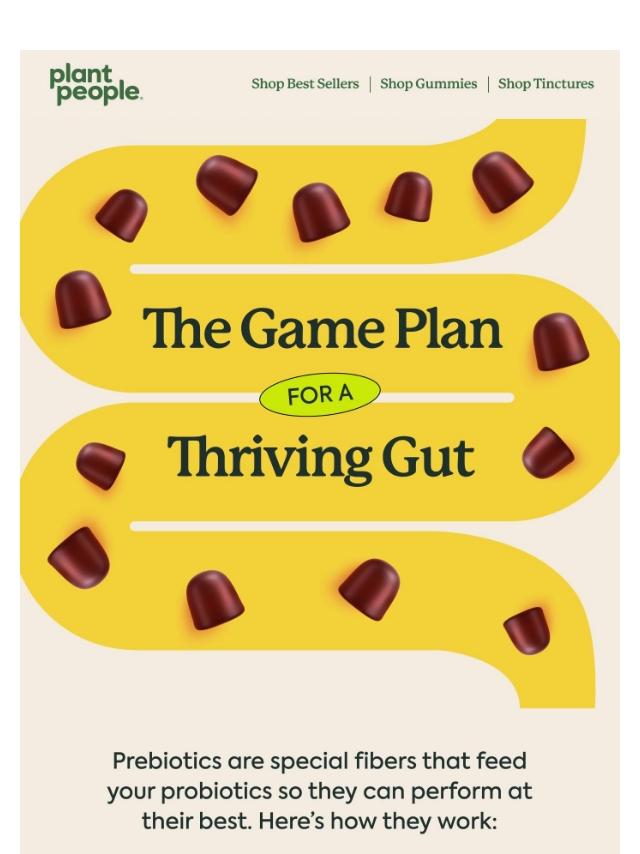Select the Shop Tinctures link
The height and width of the screenshot is (854, 640).
[x=545, y=84]
